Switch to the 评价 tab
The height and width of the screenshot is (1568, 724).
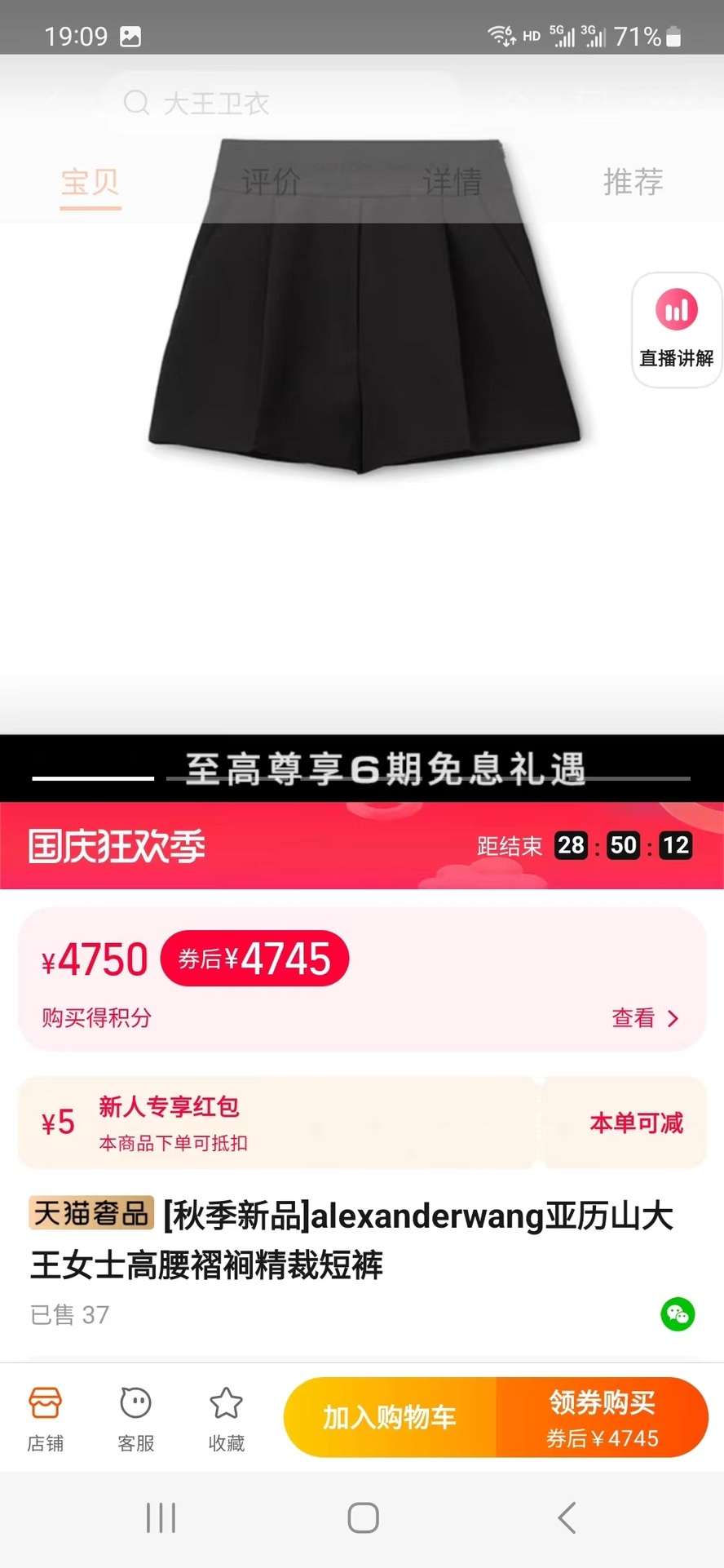pyautogui.click(x=271, y=182)
